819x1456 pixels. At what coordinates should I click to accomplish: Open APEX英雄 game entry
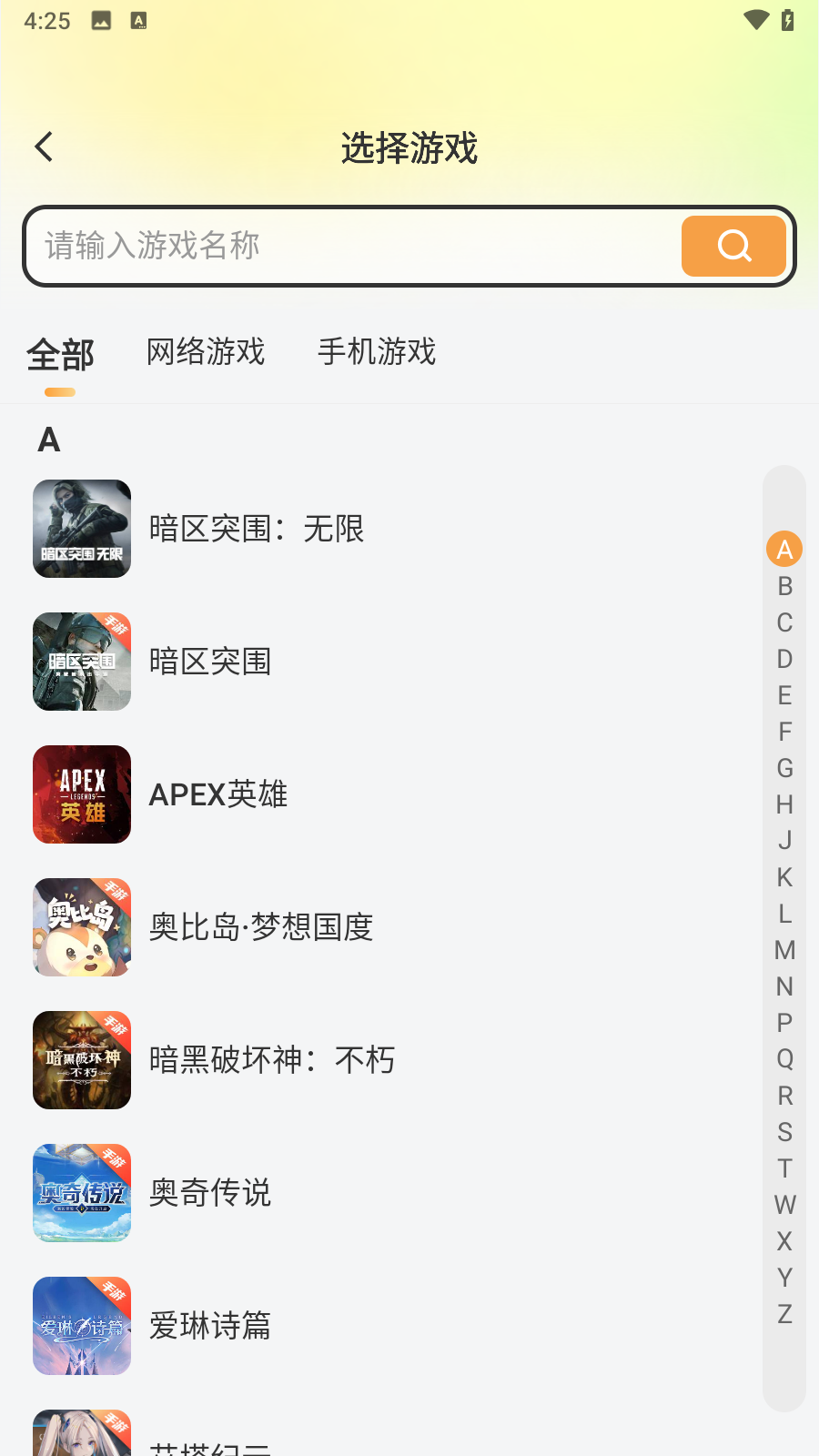click(218, 794)
